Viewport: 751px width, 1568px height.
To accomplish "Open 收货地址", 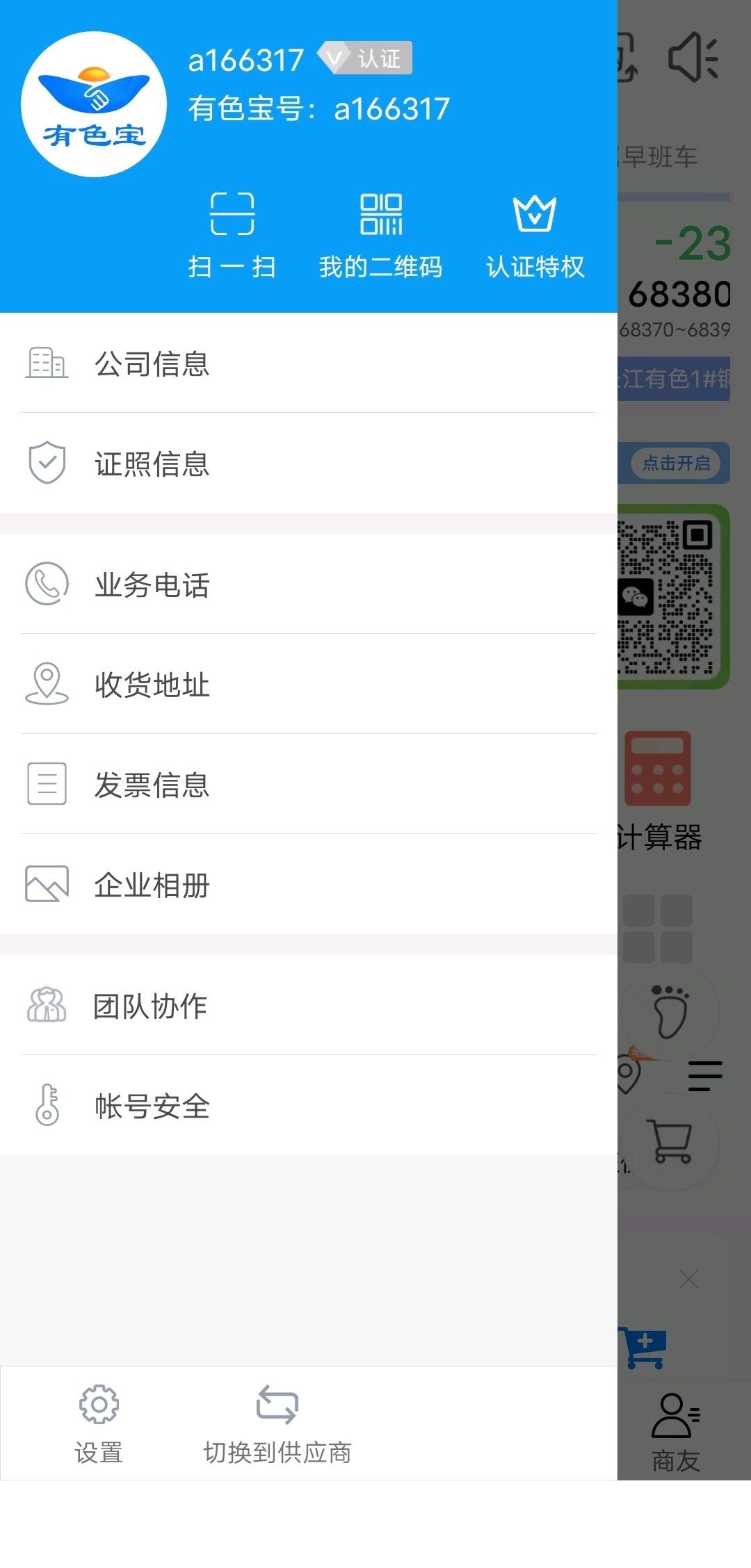I will pyautogui.click(x=309, y=684).
